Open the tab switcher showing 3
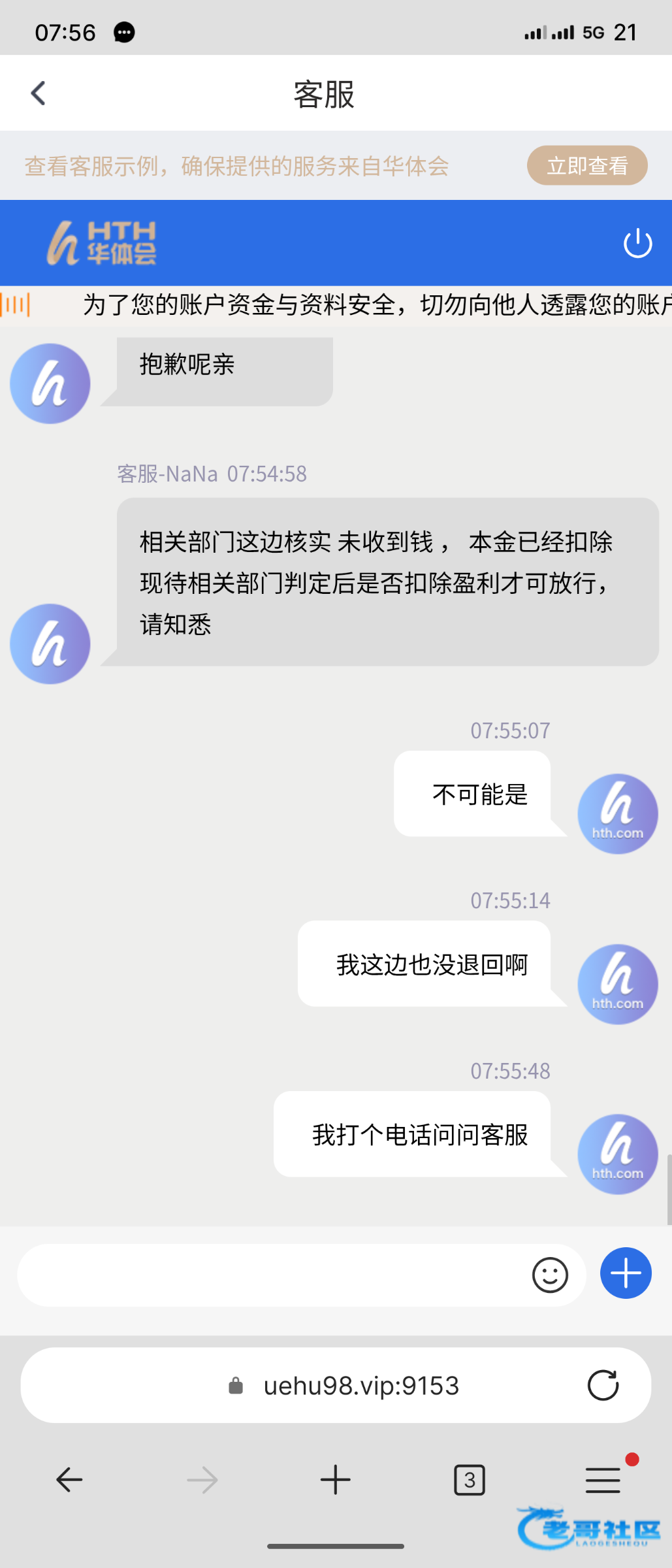 point(469,1480)
